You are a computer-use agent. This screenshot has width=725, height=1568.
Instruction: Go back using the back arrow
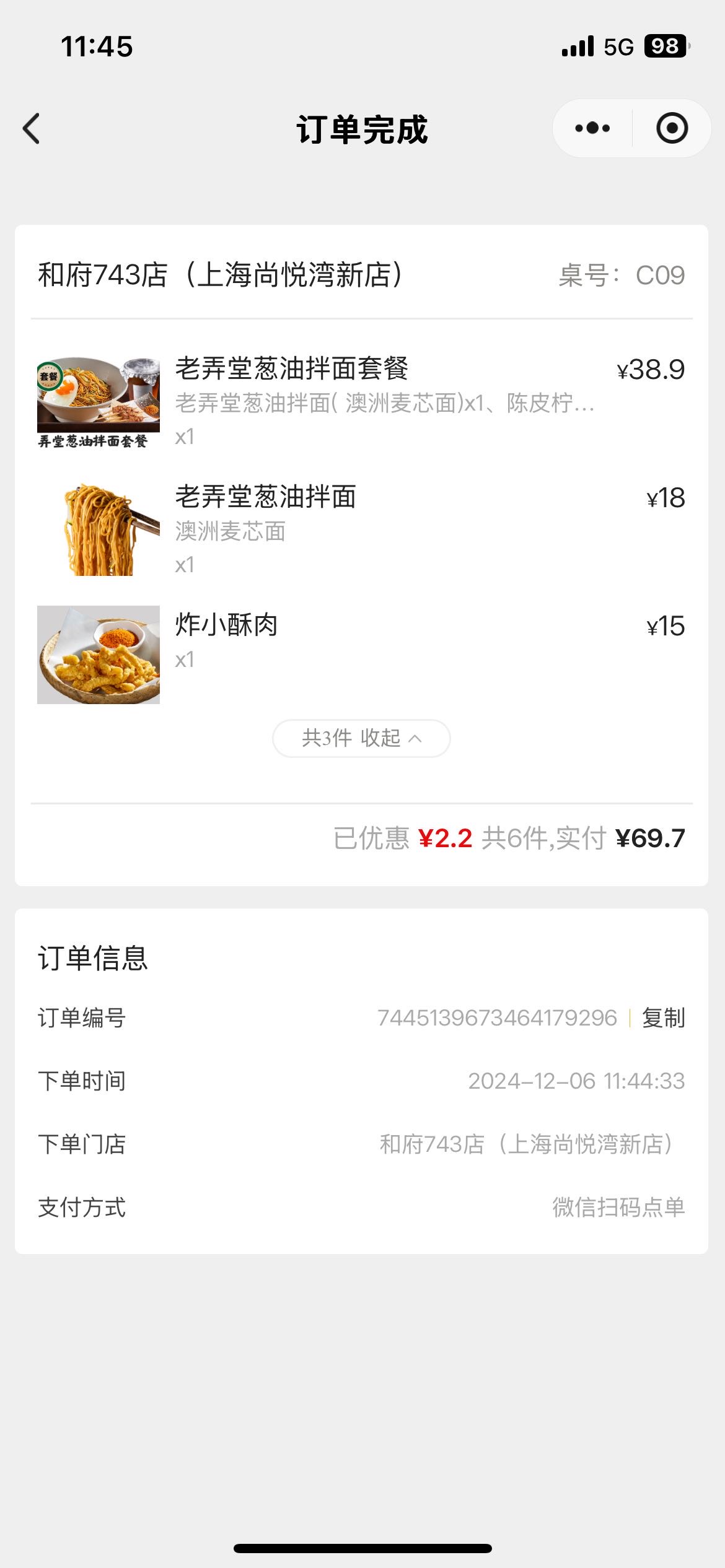(31, 129)
